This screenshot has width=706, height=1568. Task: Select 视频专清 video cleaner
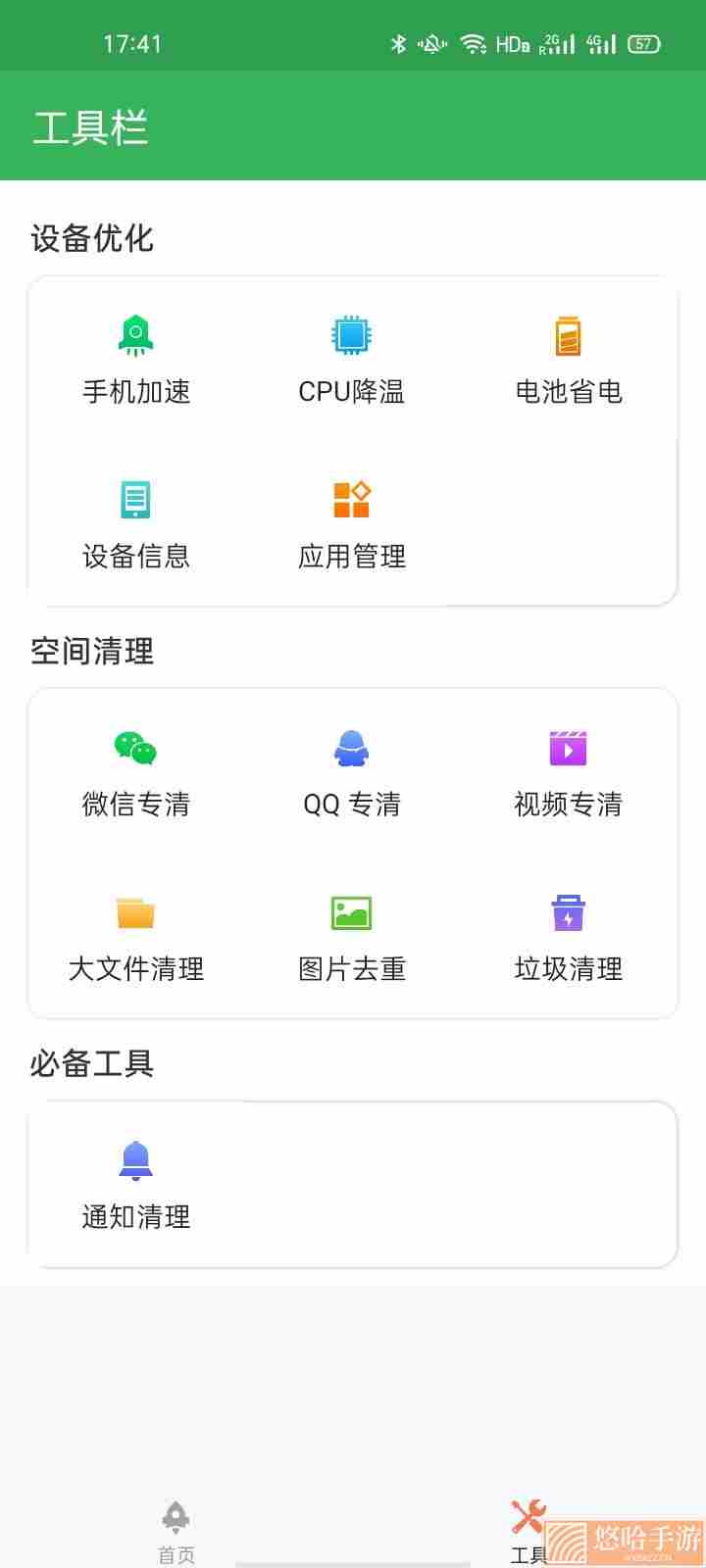coord(569,772)
